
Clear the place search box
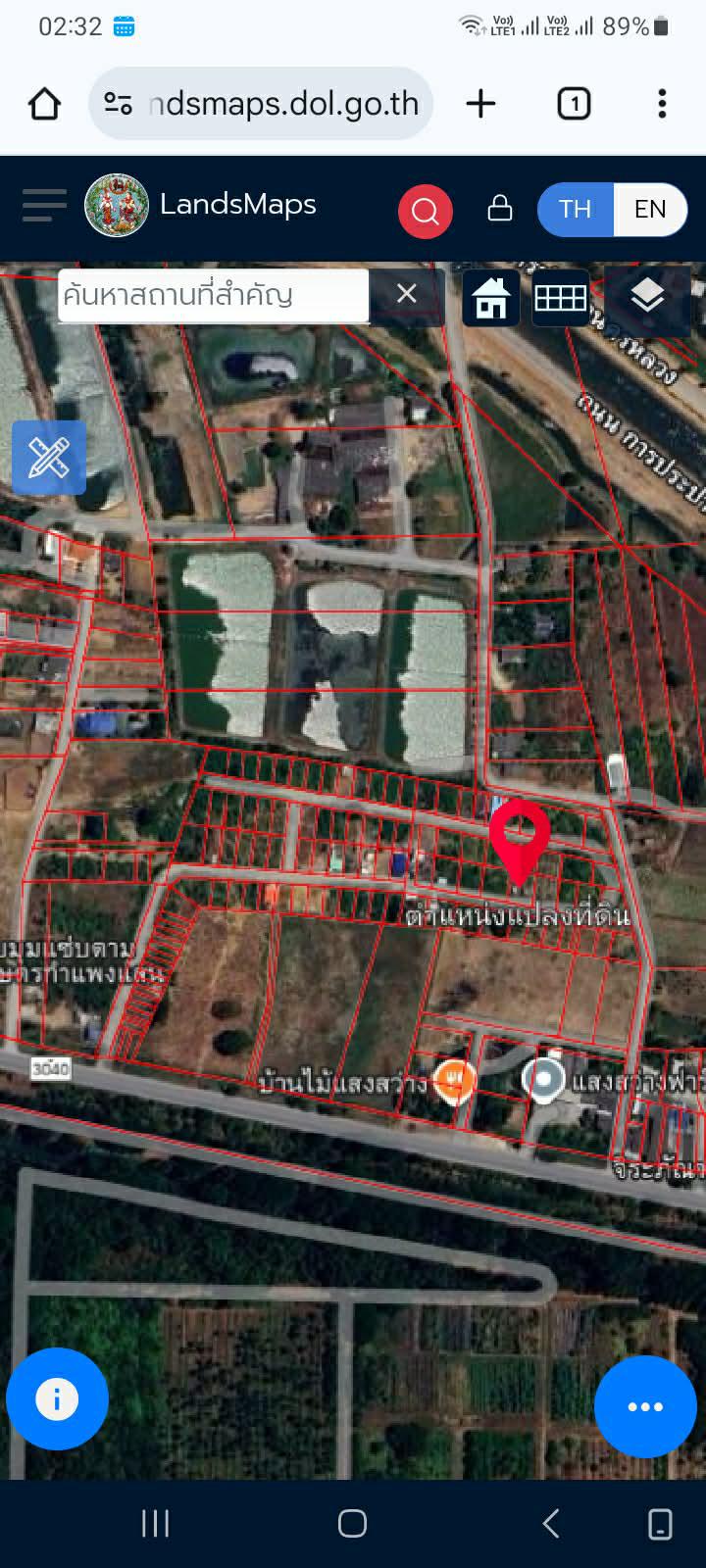pyautogui.click(x=407, y=294)
